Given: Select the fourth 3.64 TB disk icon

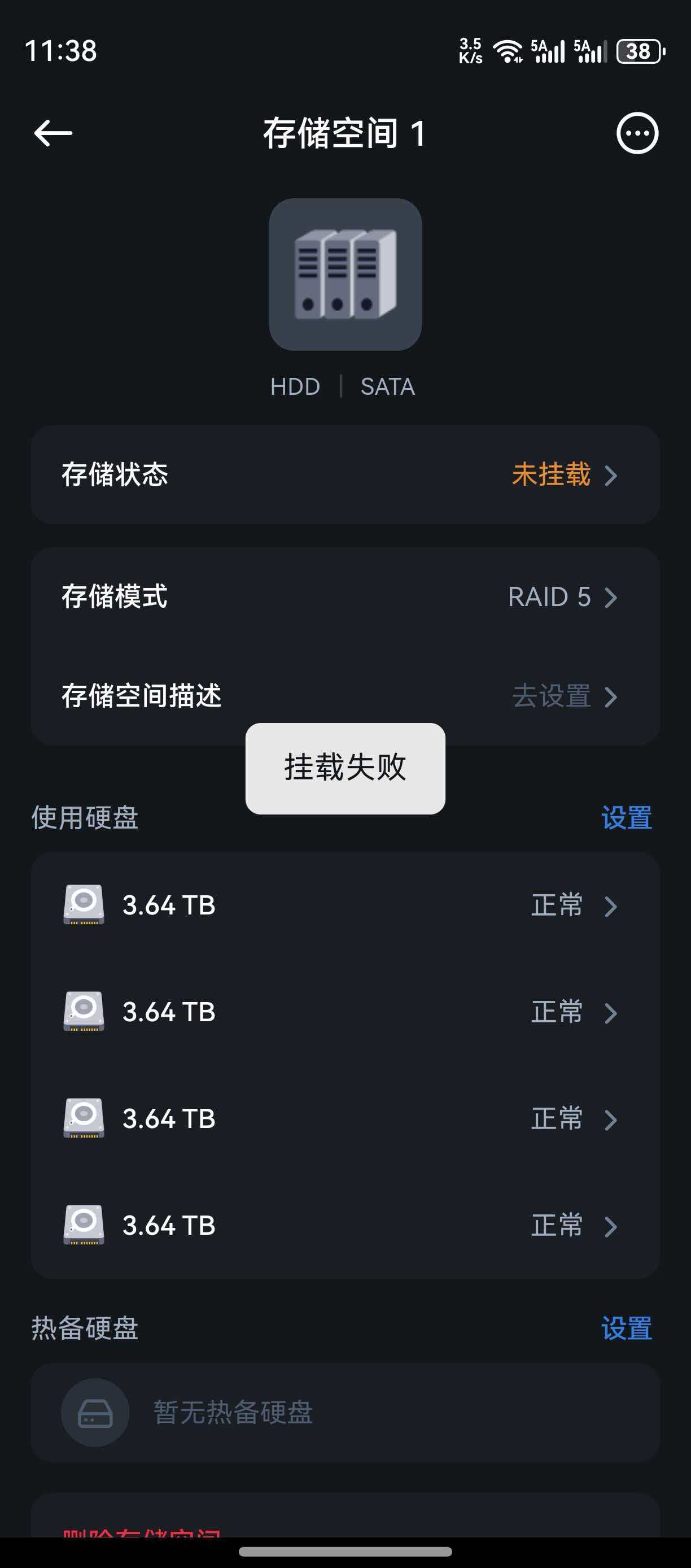Looking at the screenshot, I should point(84,1226).
